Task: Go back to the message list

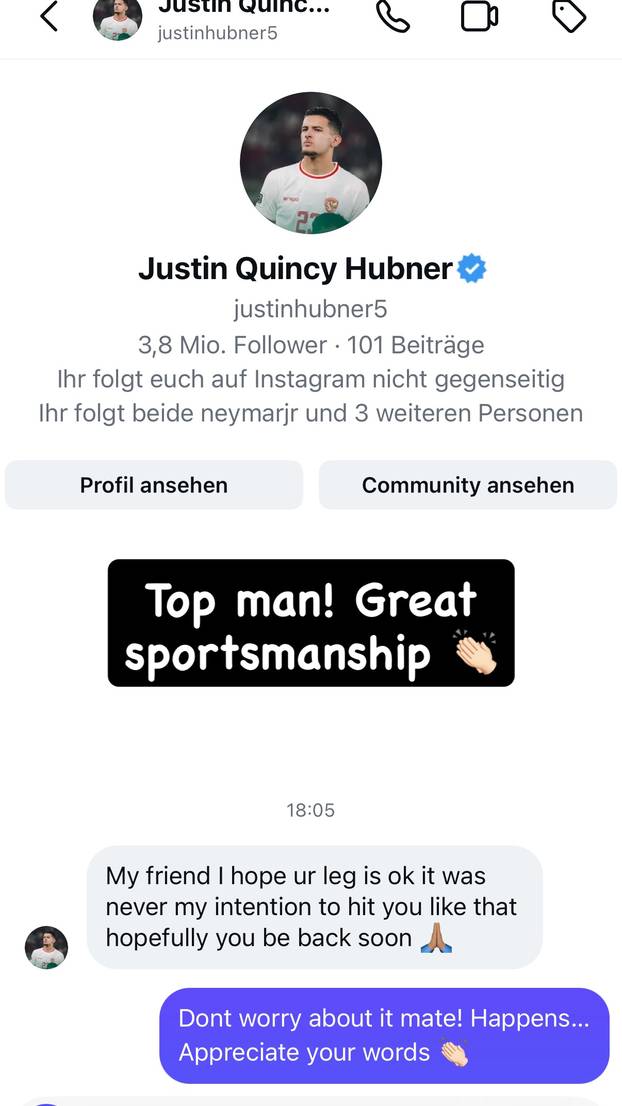Action: pyautogui.click(x=49, y=16)
